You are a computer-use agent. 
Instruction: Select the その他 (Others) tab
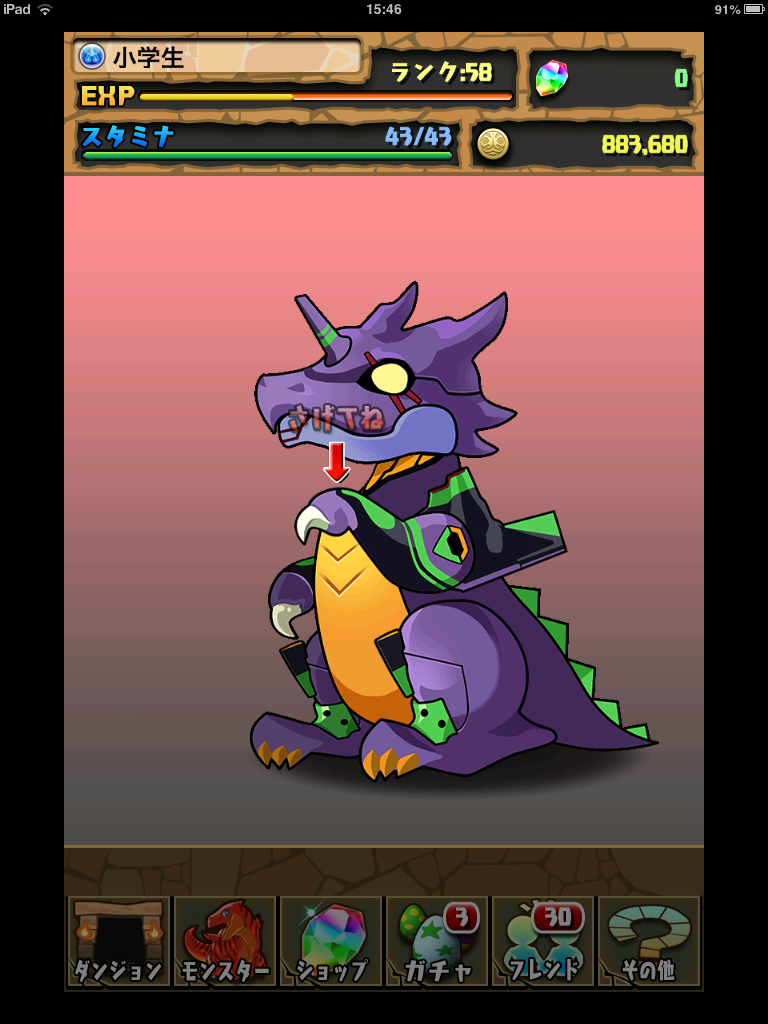coord(649,941)
